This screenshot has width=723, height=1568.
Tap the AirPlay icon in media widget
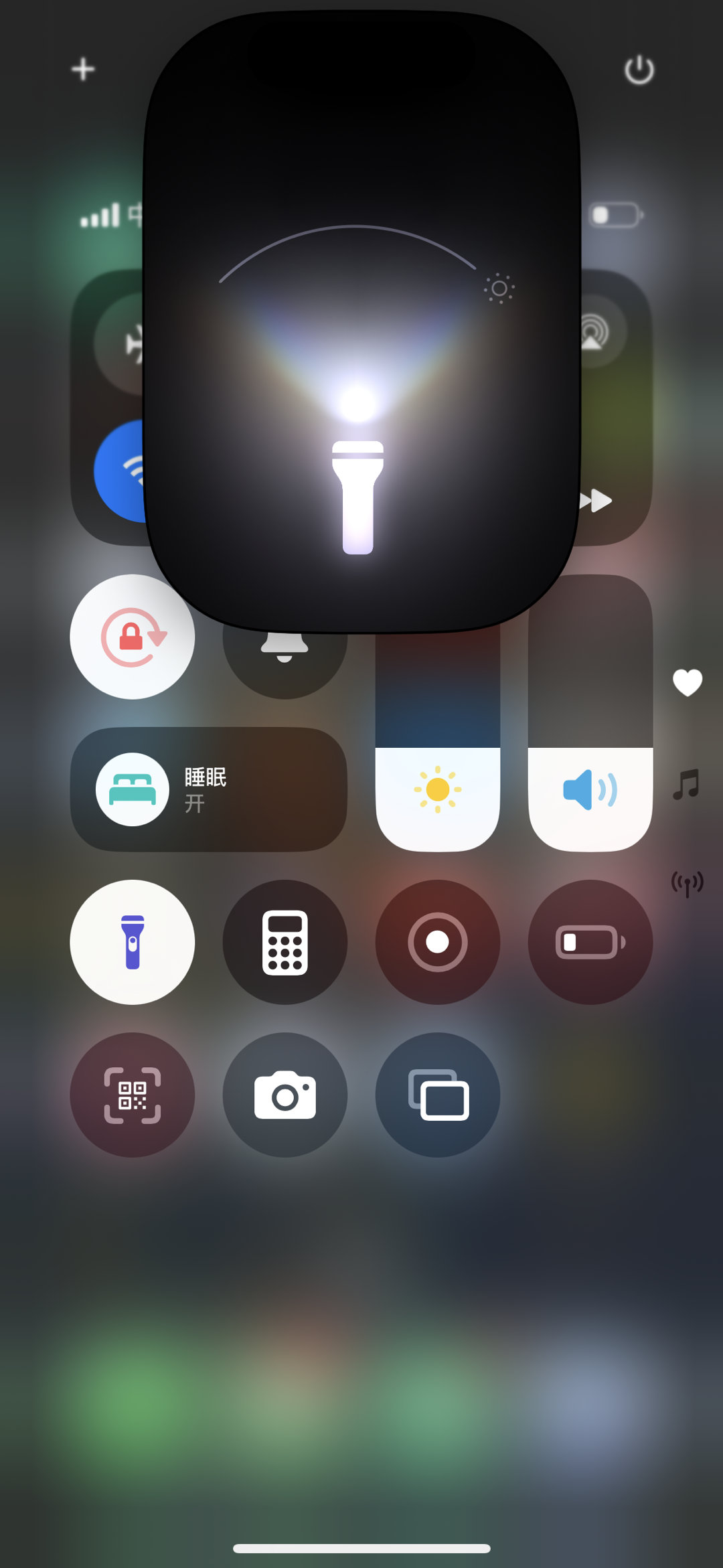[594, 332]
